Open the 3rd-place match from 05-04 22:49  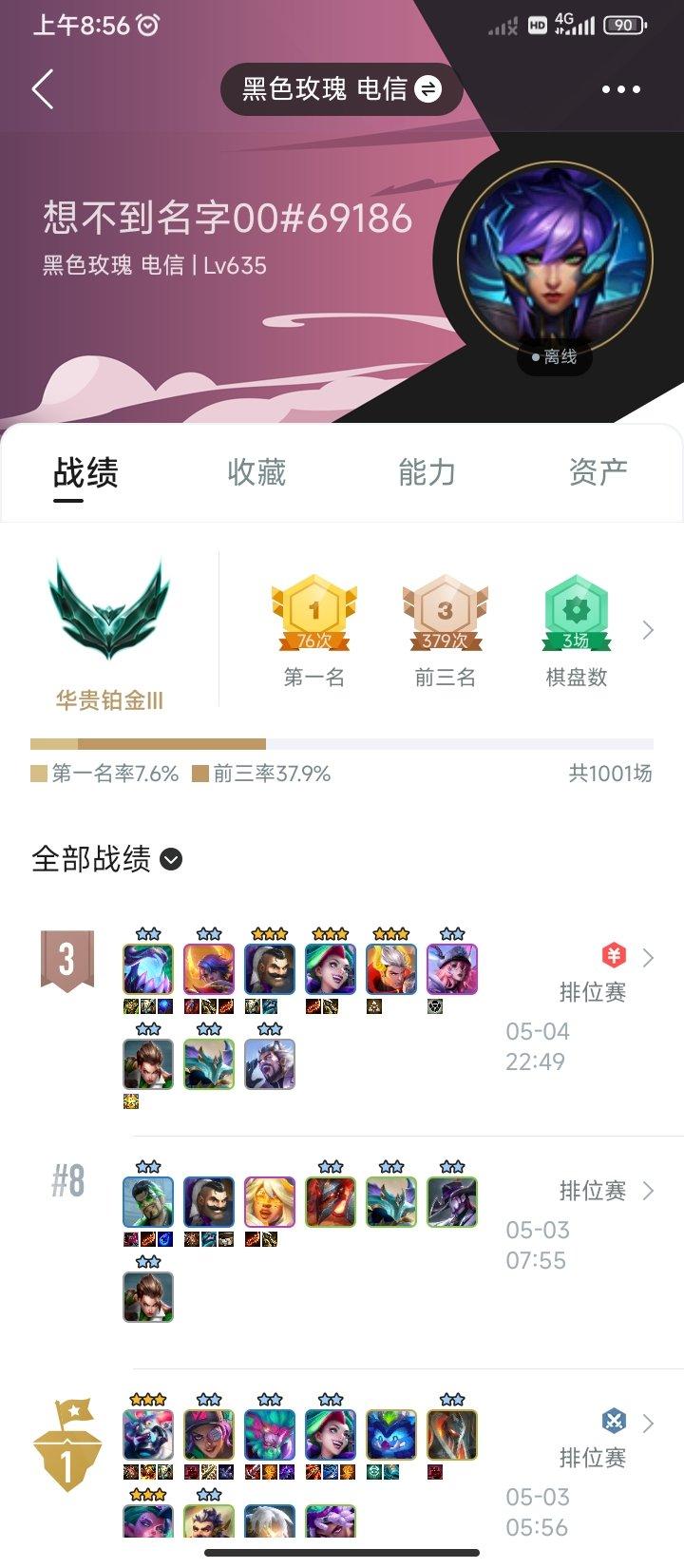click(x=647, y=958)
